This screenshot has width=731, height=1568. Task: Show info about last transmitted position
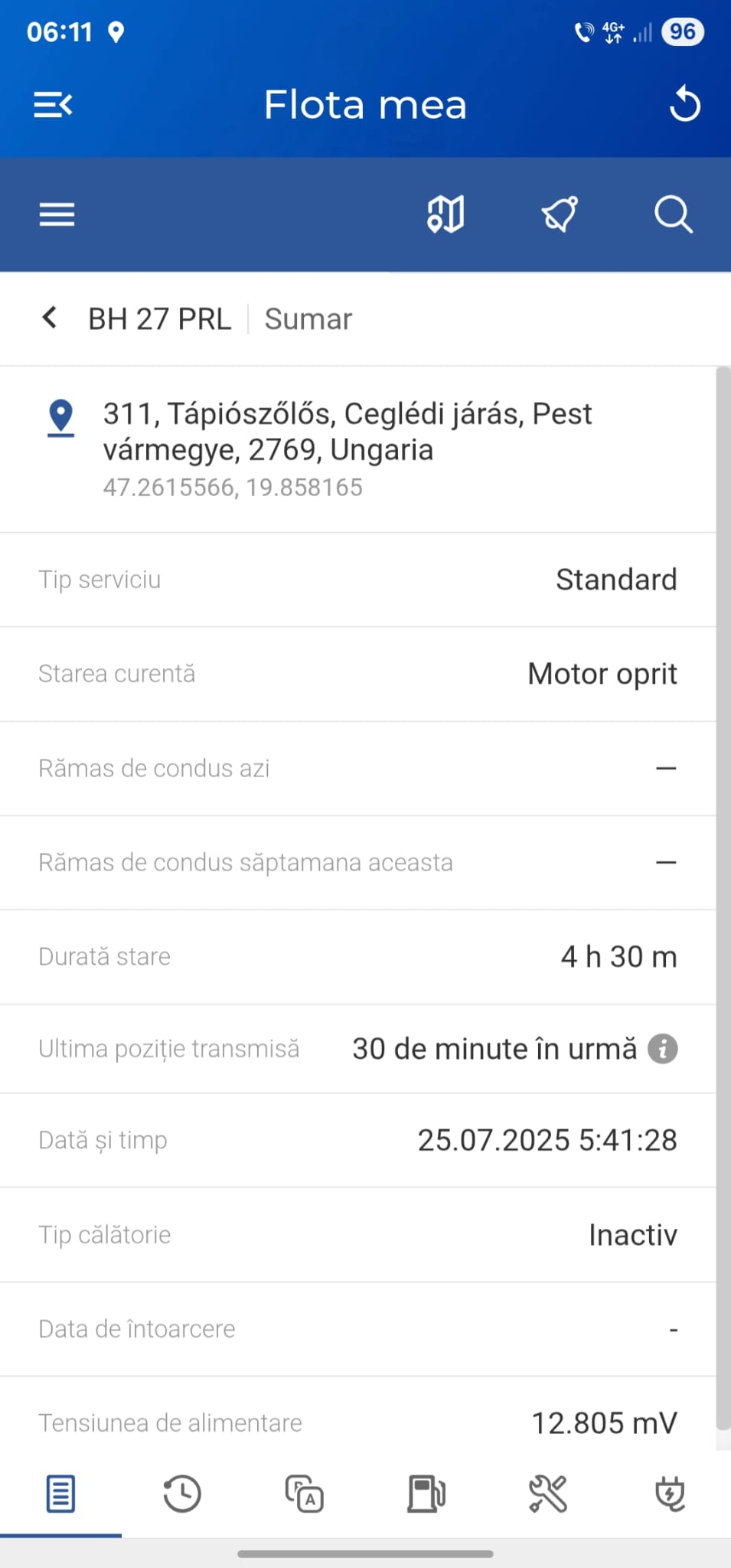pyautogui.click(x=663, y=1049)
